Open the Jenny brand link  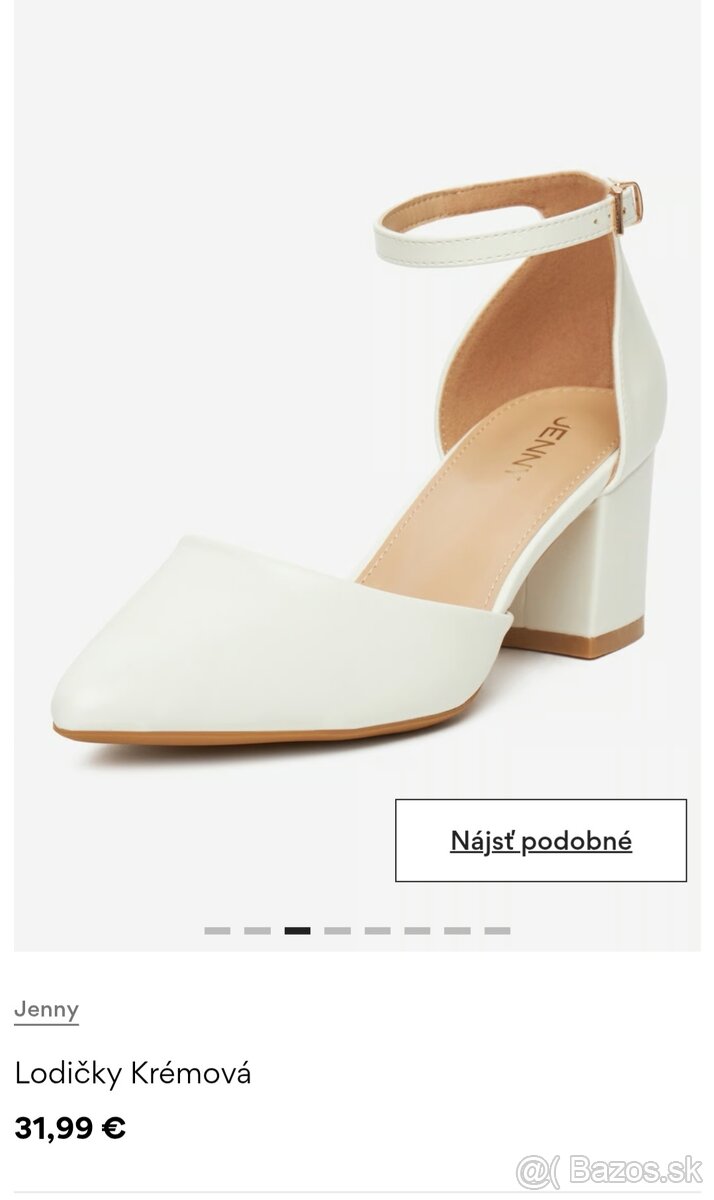point(46,1009)
